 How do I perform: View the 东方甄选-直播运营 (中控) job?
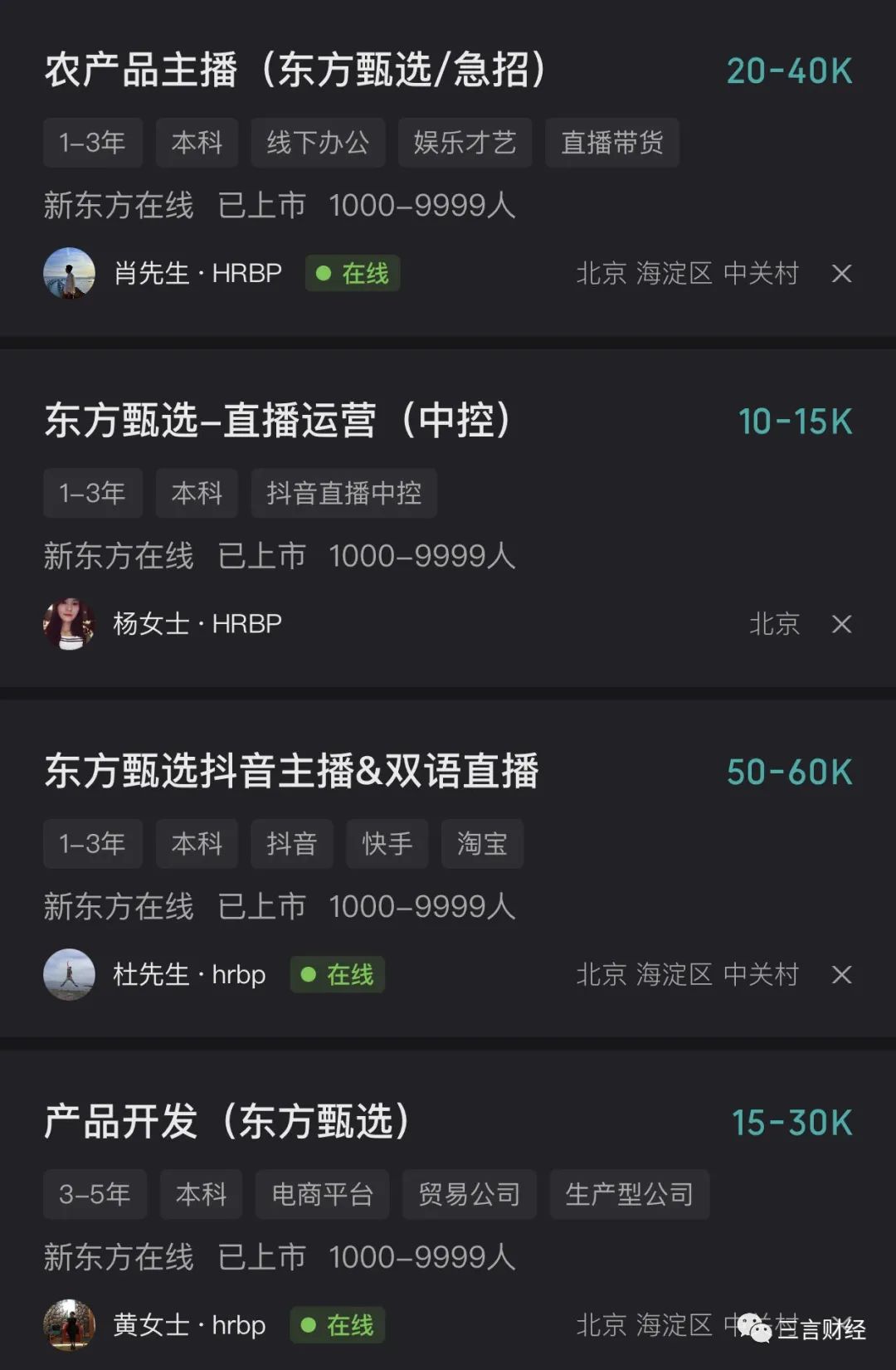pyautogui.click(x=277, y=421)
